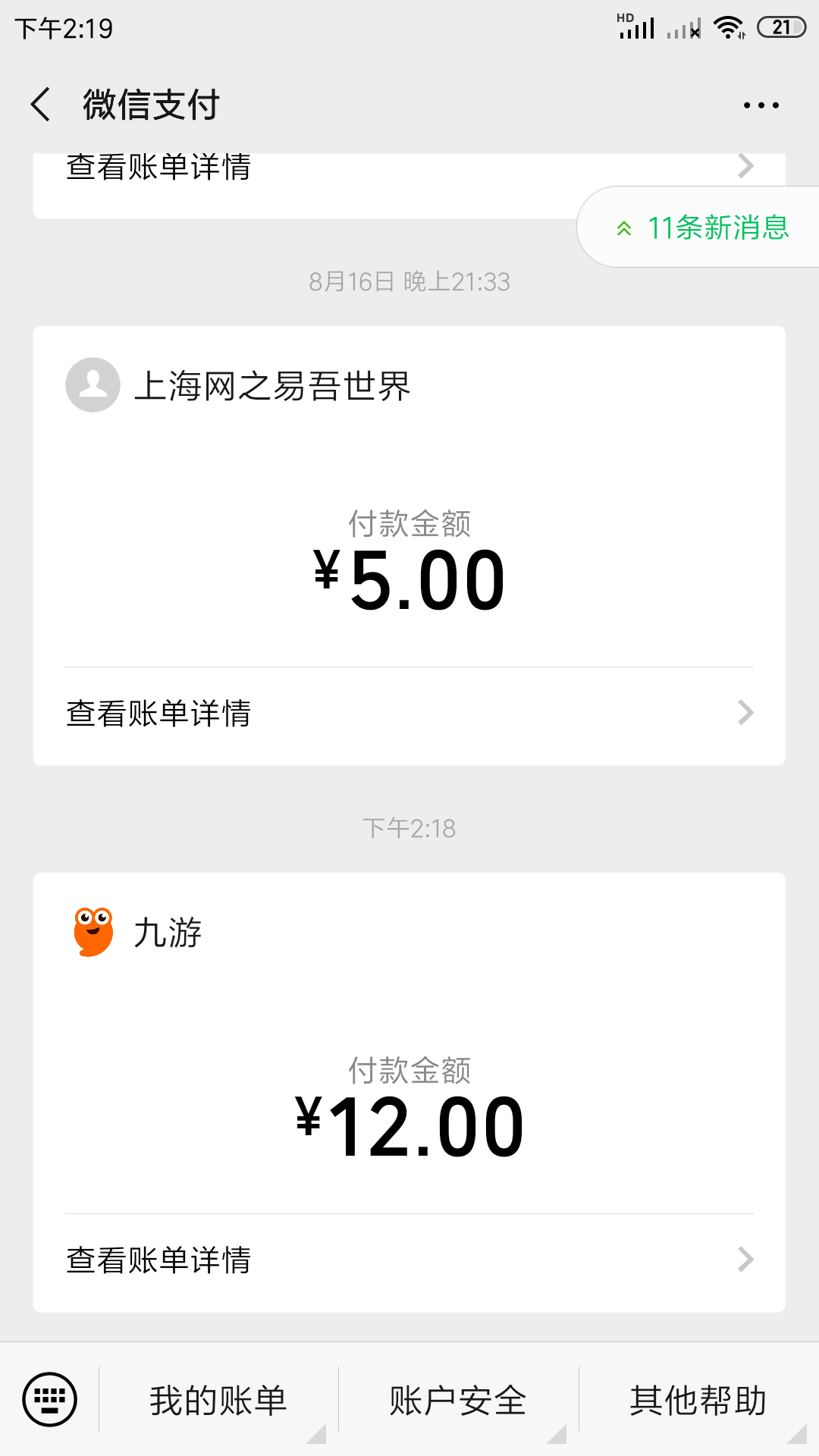Go back from 微信支付
The height and width of the screenshot is (1456, 819).
point(41,105)
